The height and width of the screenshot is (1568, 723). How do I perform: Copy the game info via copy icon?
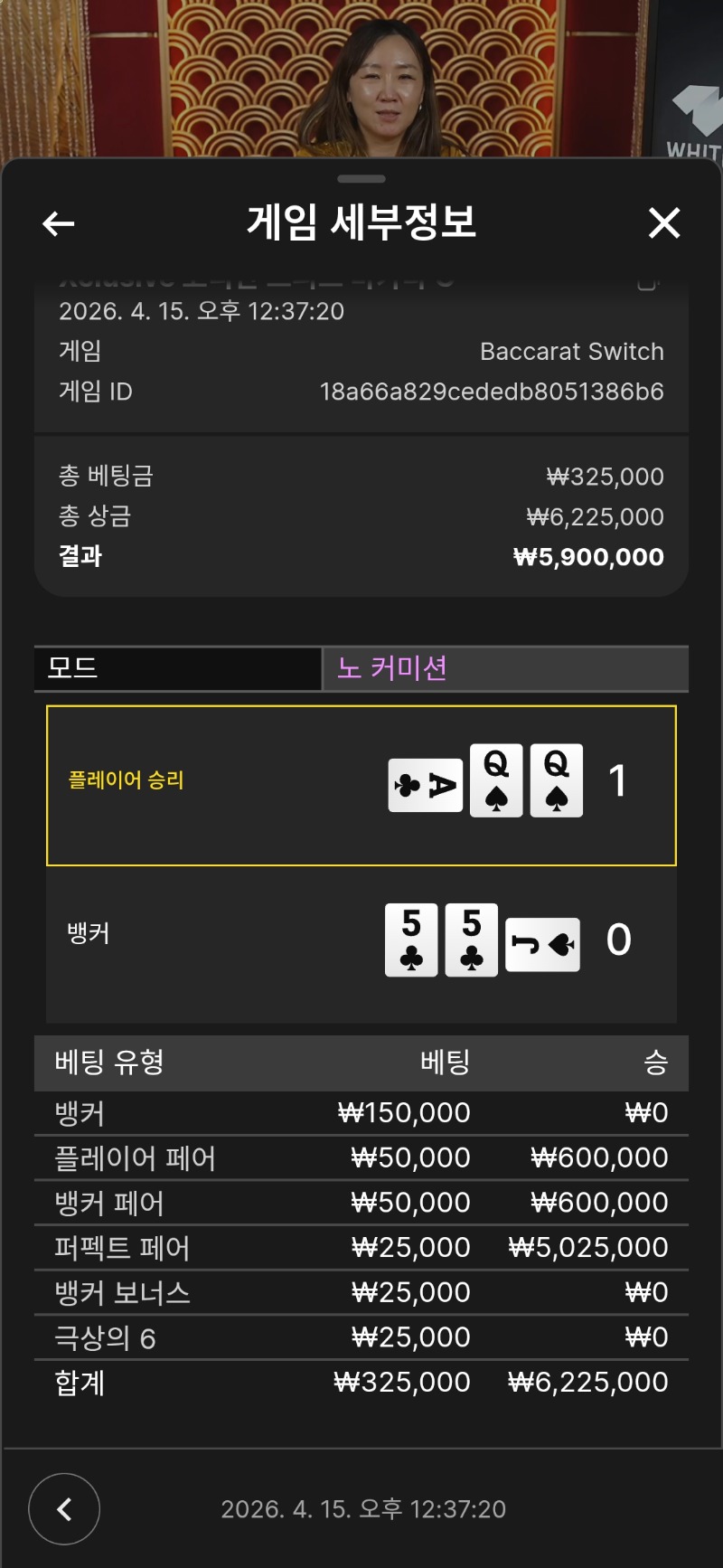click(647, 284)
